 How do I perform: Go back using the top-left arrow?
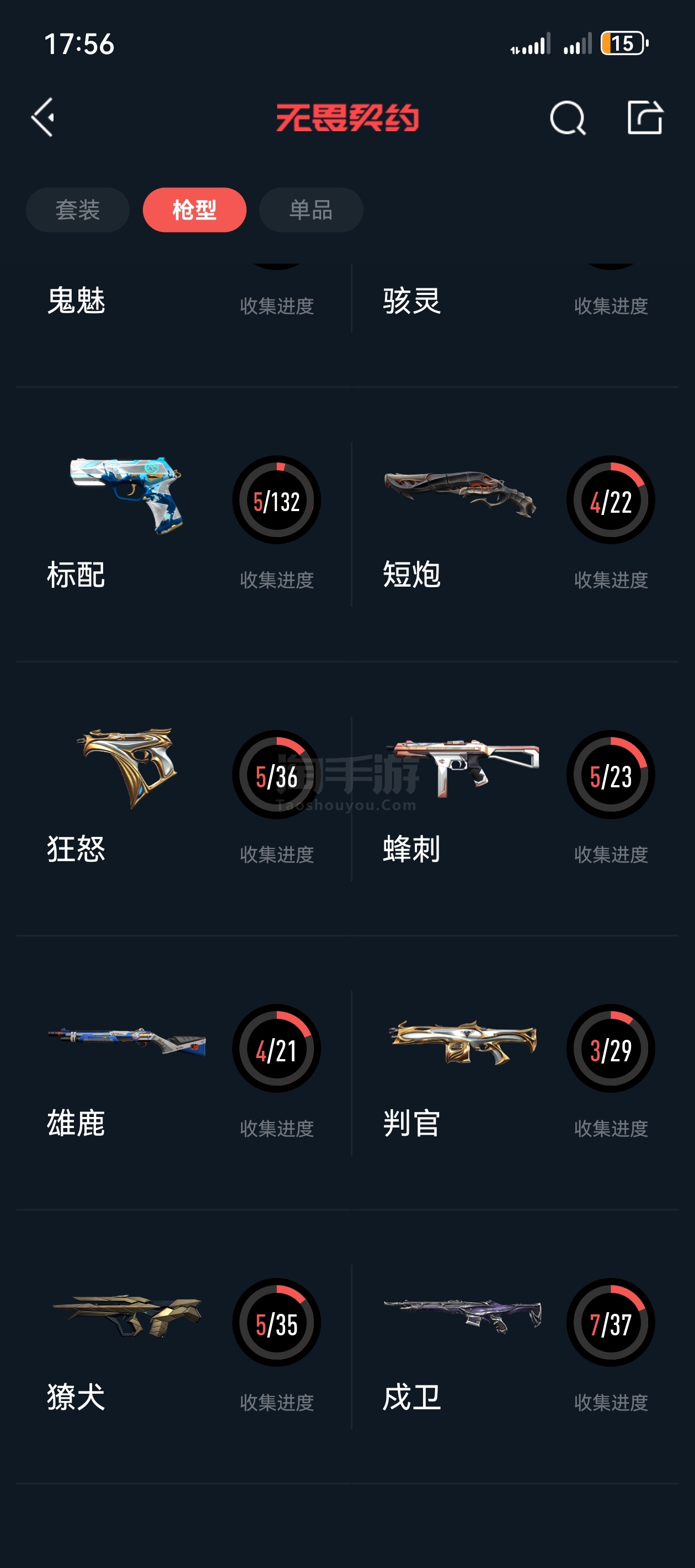(42, 117)
